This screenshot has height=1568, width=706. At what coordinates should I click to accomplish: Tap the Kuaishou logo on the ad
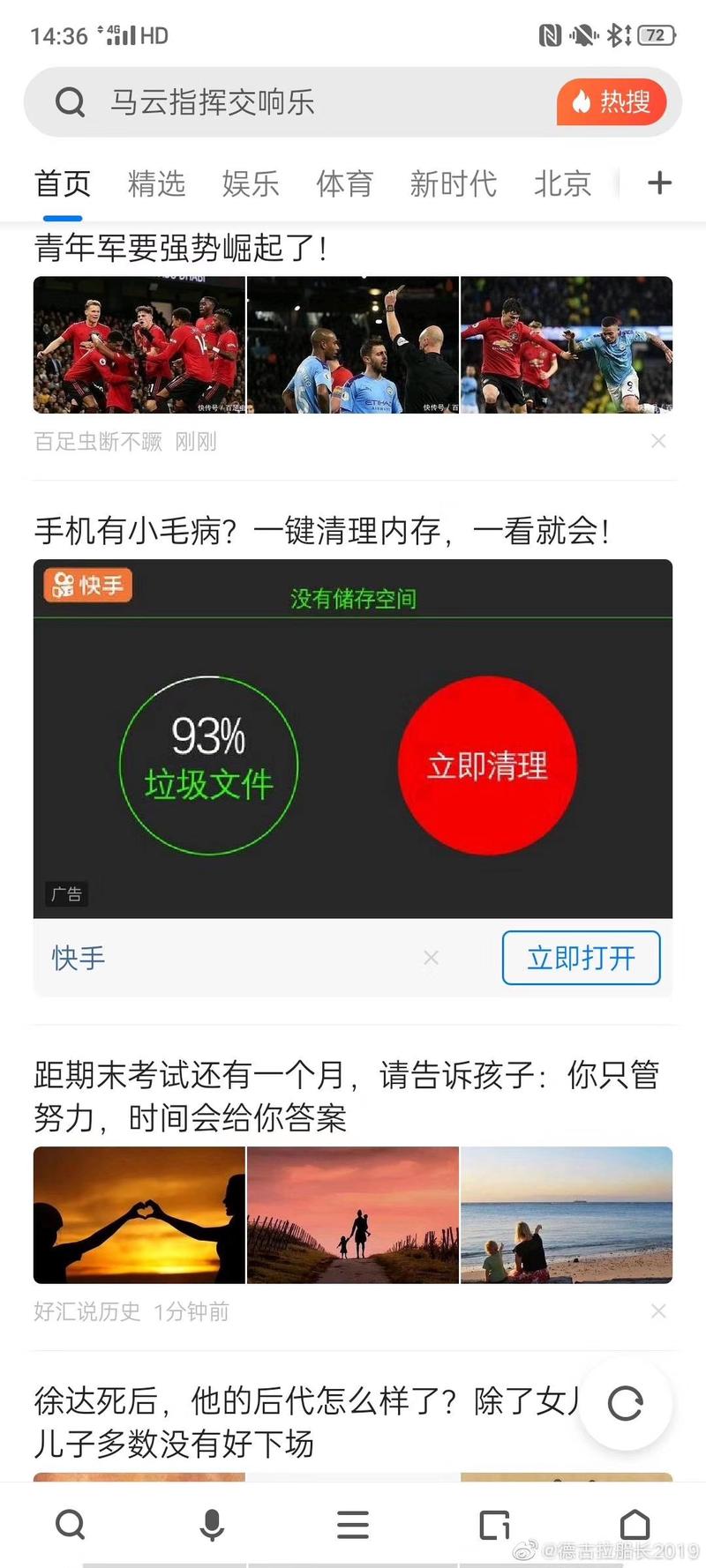(86, 584)
